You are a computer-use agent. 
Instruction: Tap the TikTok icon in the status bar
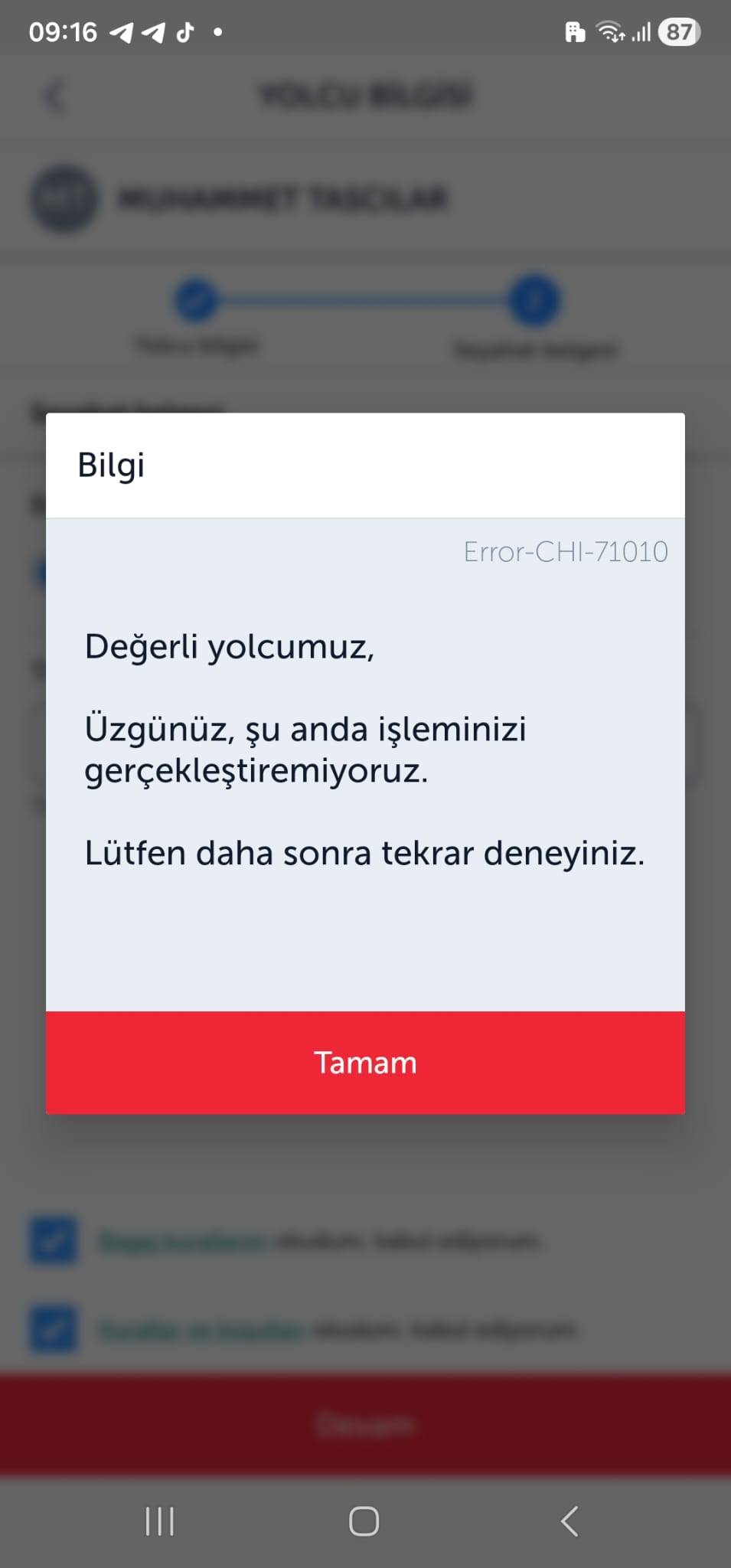(x=184, y=31)
